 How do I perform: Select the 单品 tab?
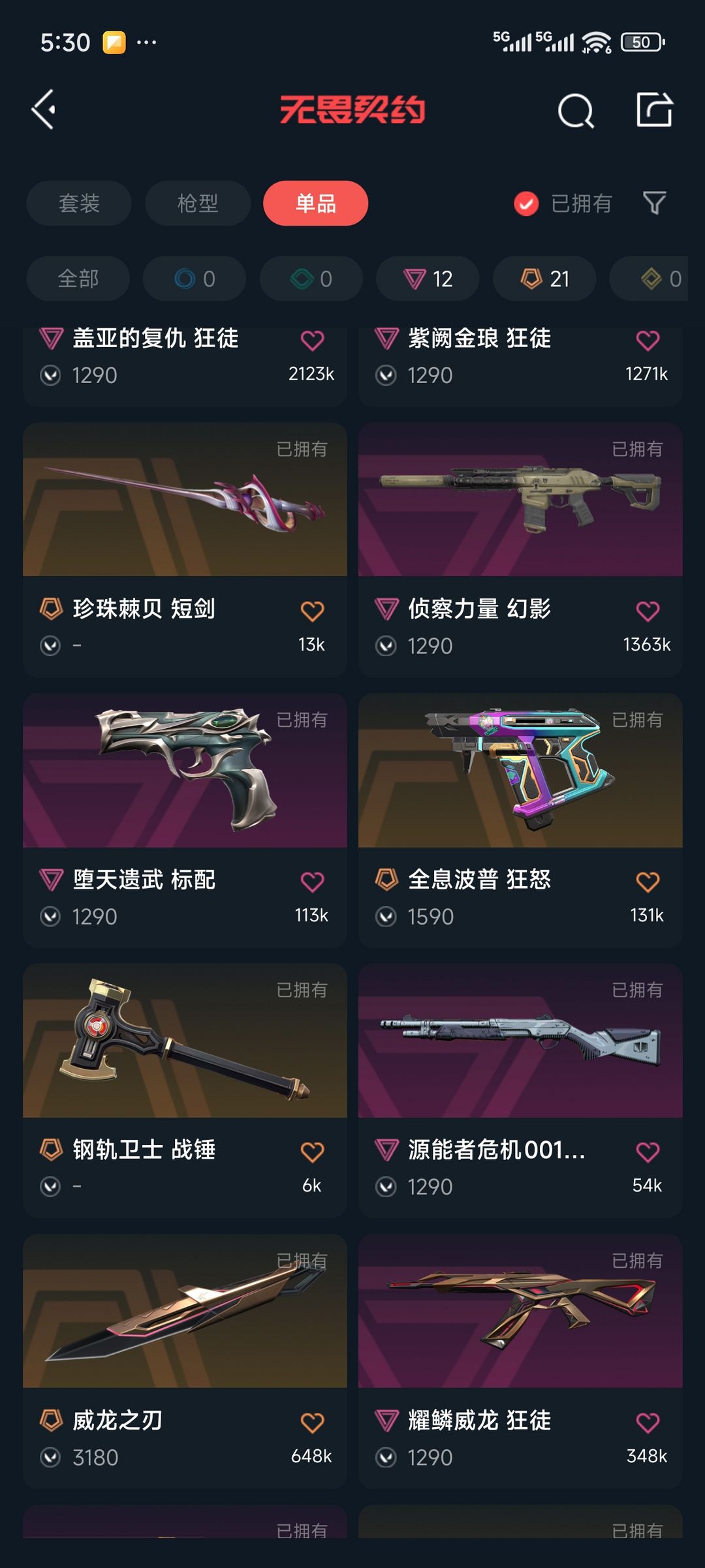point(316,203)
